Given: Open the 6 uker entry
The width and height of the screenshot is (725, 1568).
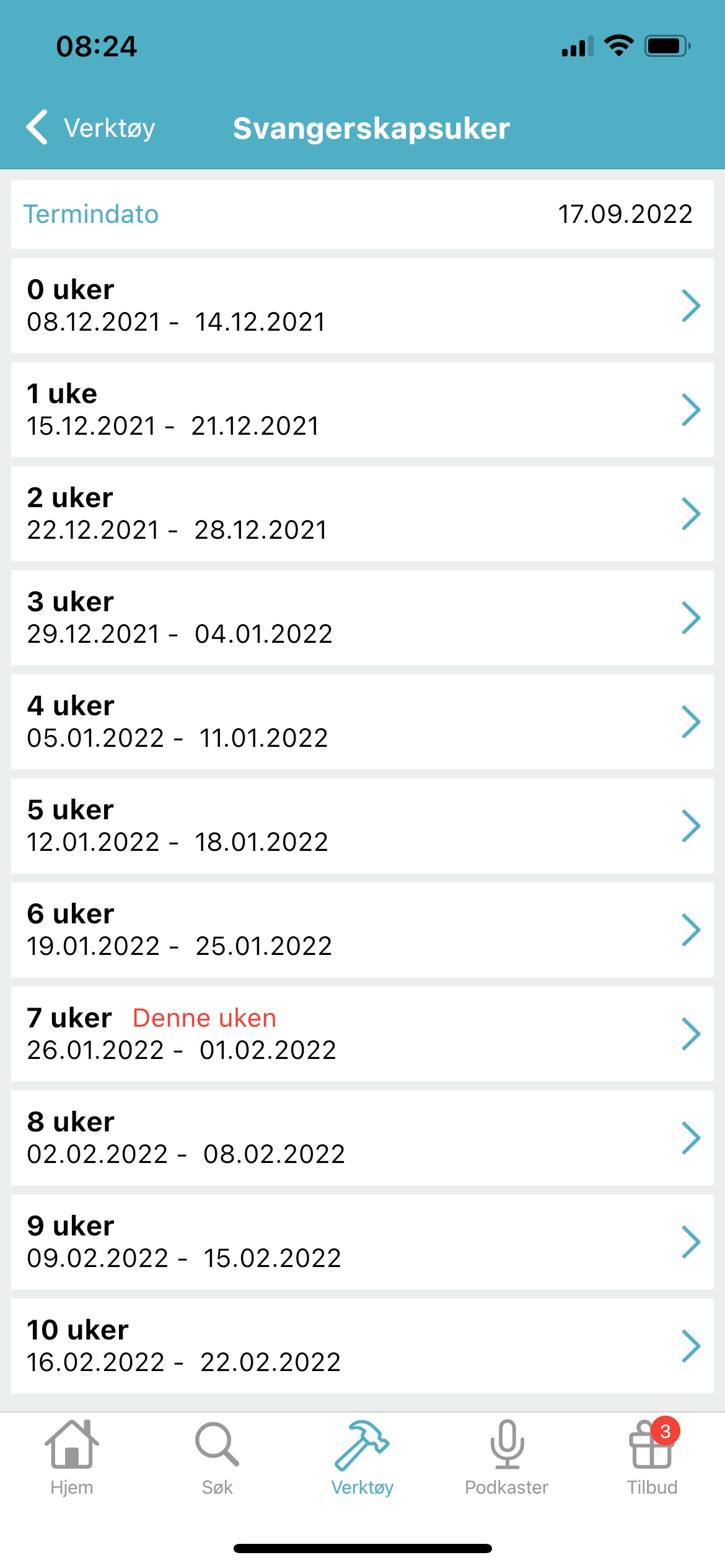Looking at the screenshot, I should (x=362, y=930).
